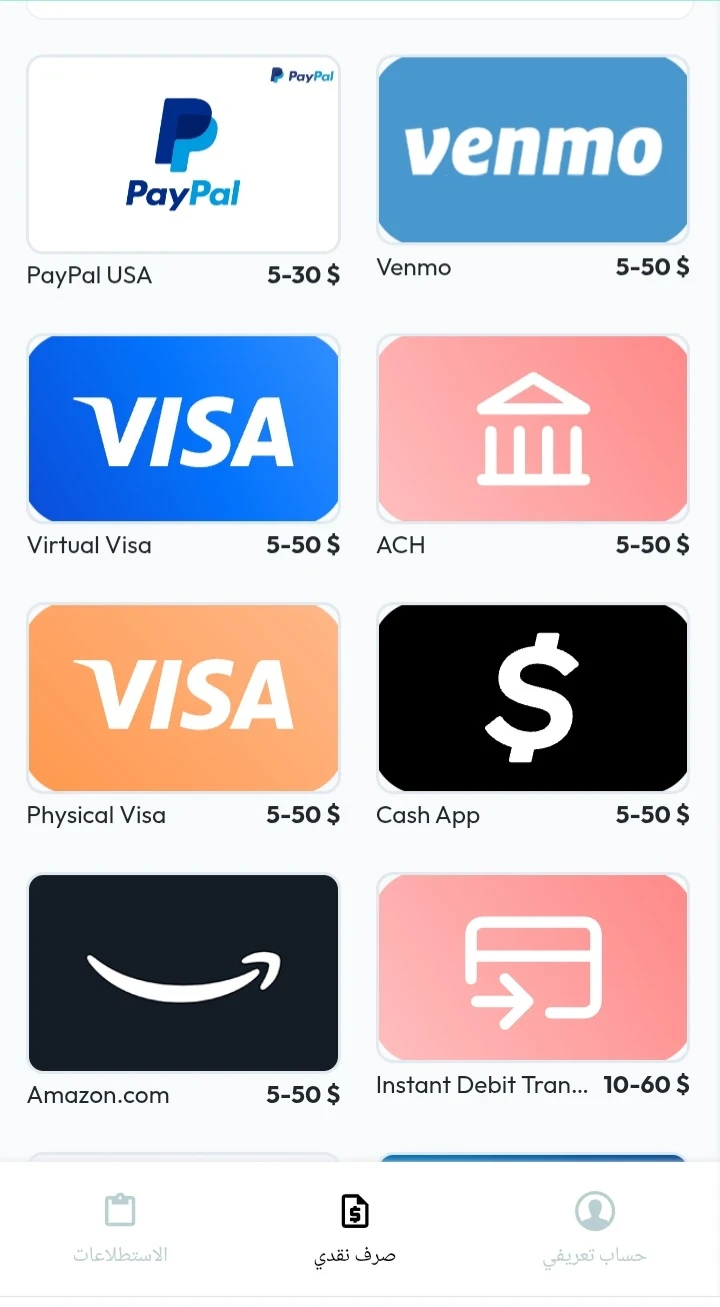Choose the Venmo cashout option
Screen dimensions: 720x1307
(x=533, y=150)
